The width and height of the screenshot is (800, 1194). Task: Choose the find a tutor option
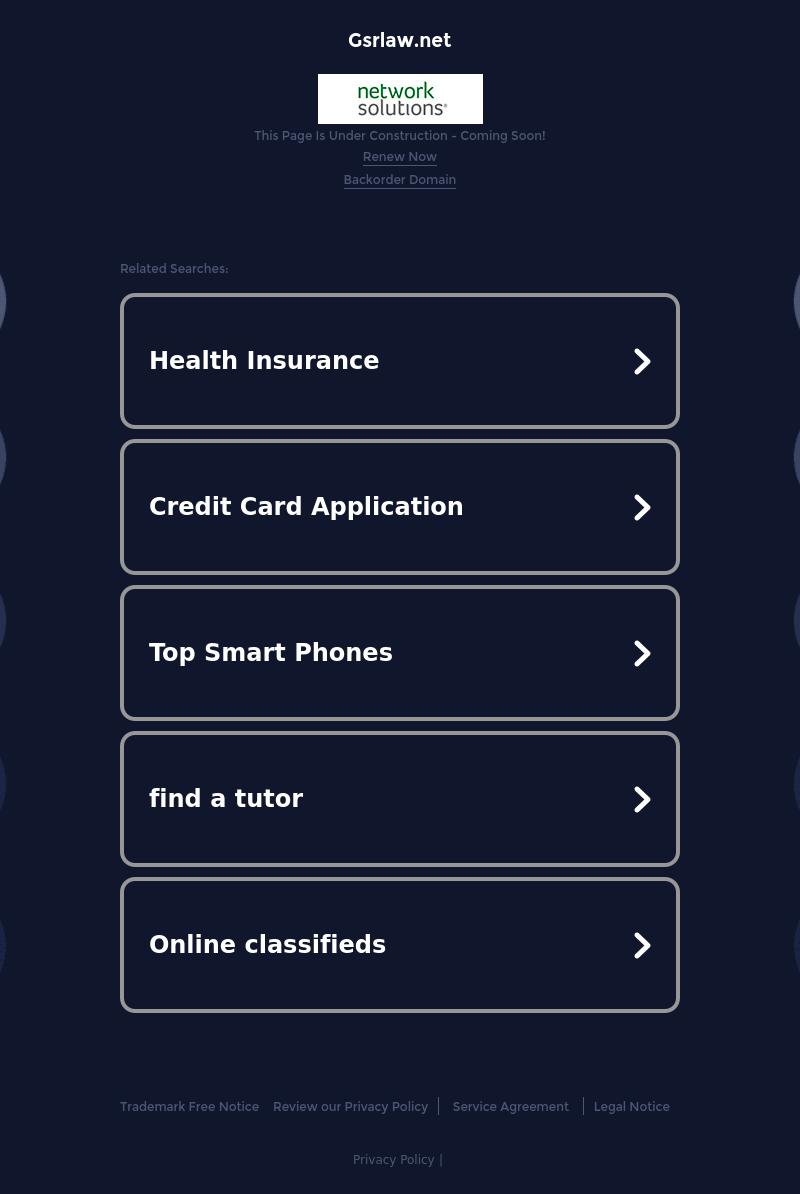[400, 799]
